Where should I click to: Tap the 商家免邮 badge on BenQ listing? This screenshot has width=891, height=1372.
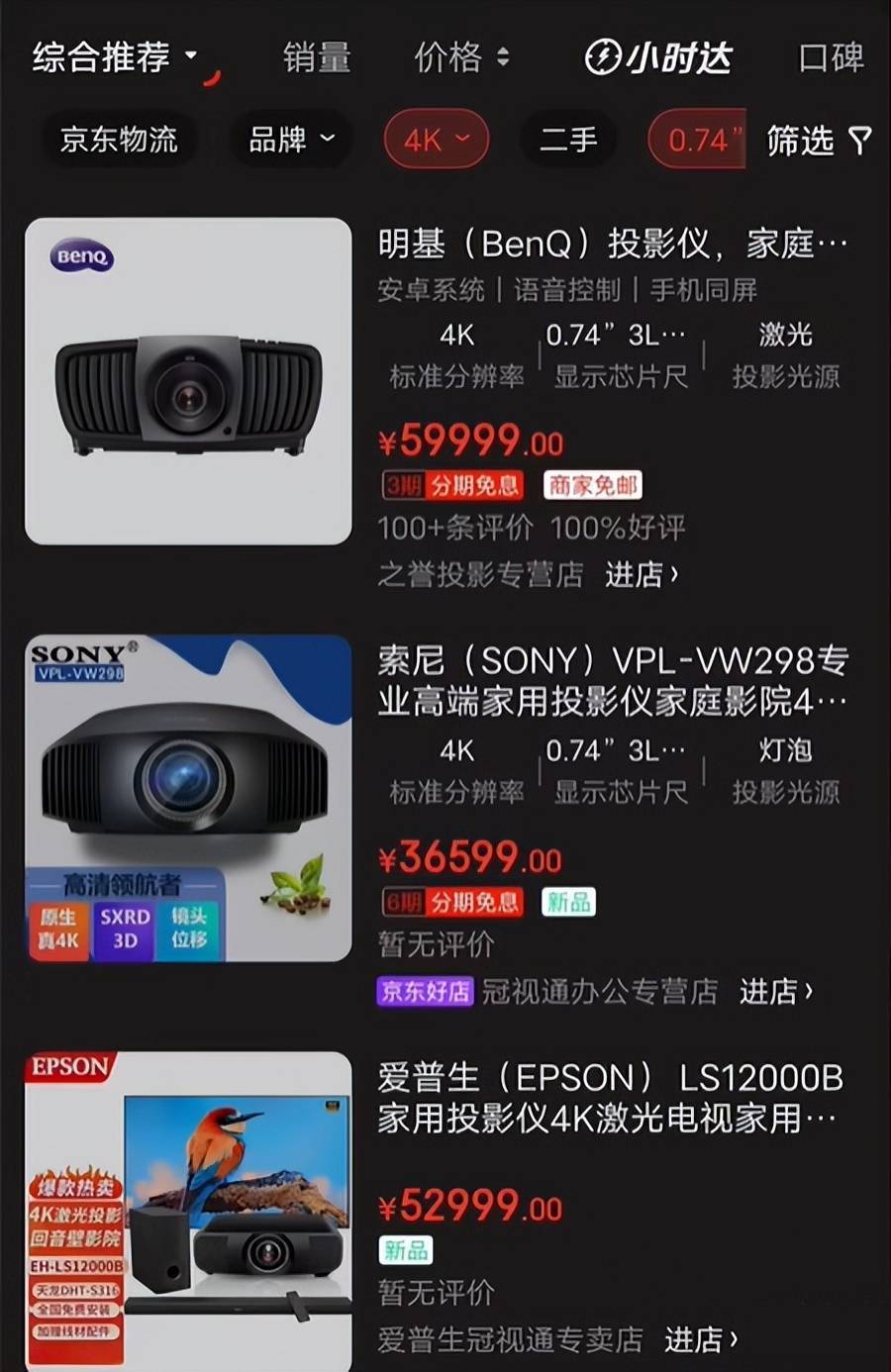pyautogui.click(x=591, y=485)
